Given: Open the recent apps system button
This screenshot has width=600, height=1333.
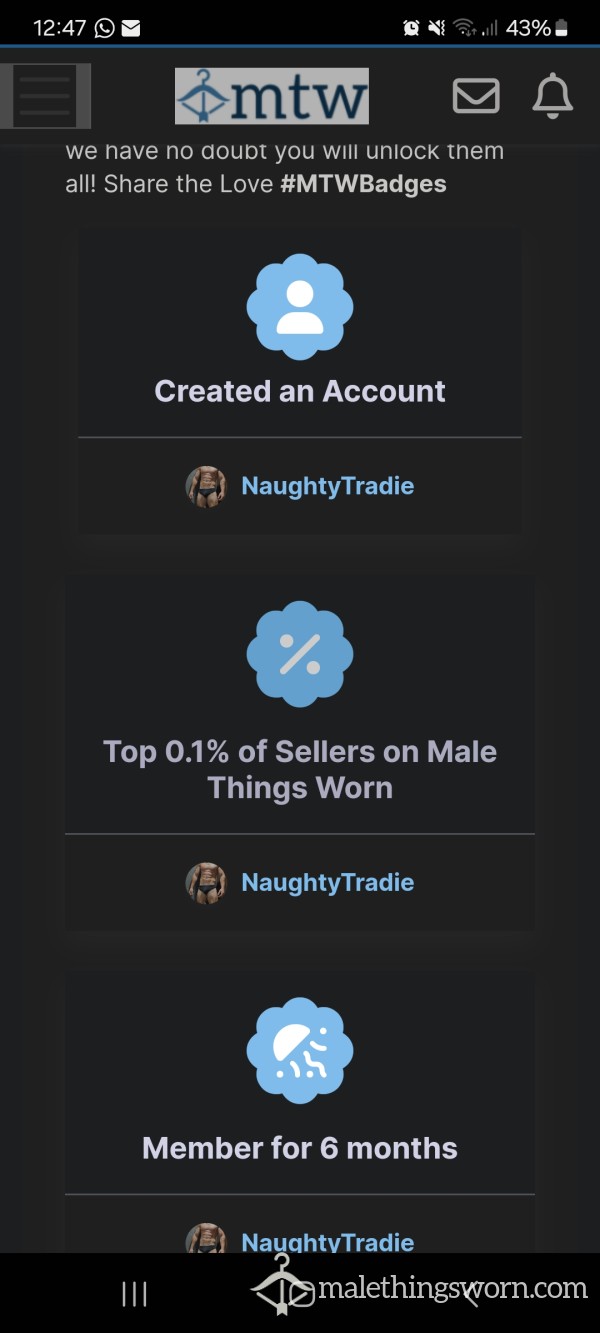Looking at the screenshot, I should point(134,1294).
